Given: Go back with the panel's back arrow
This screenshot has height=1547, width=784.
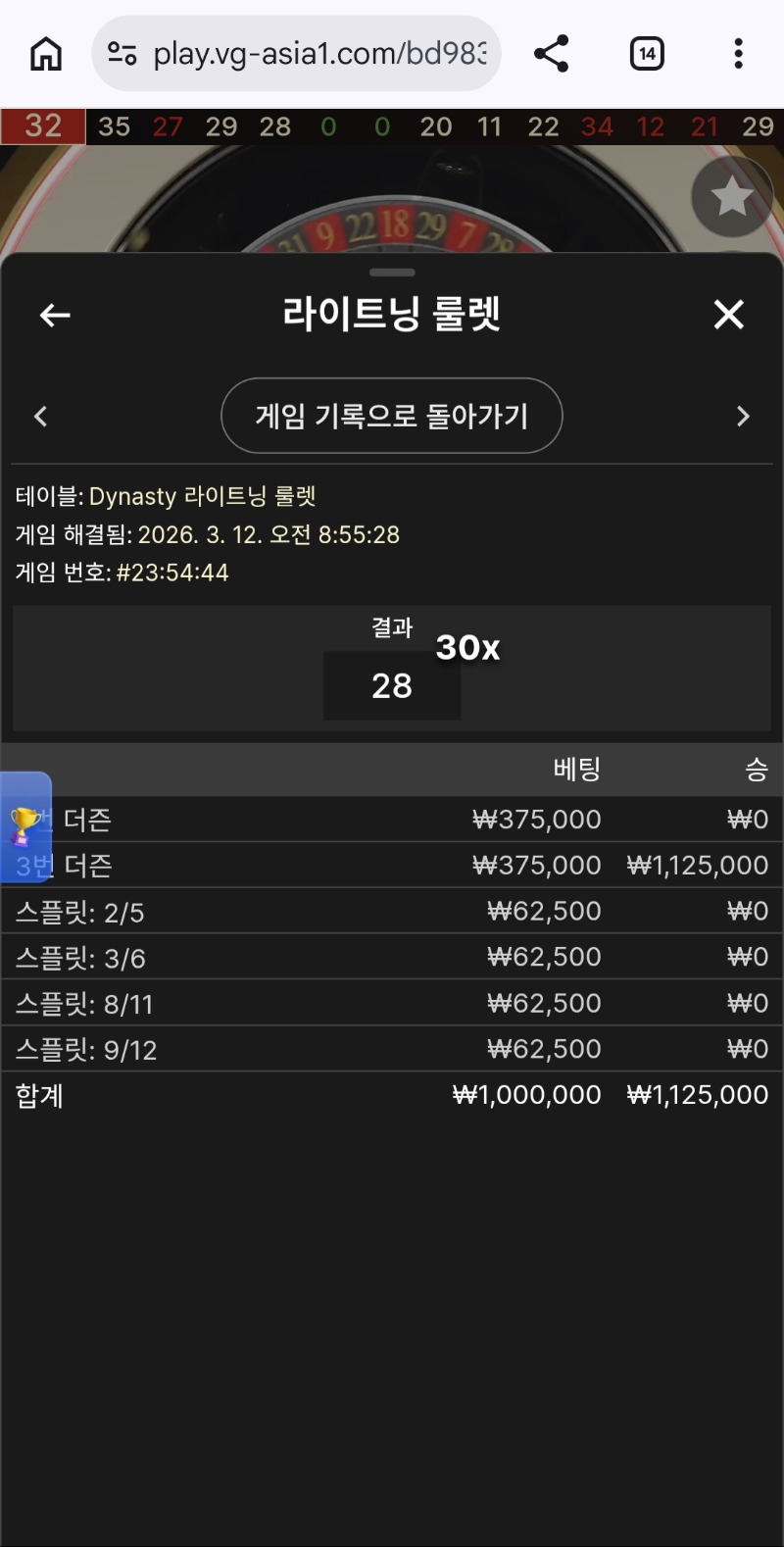Looking at the screenshot, I should [x=55, y=315].
